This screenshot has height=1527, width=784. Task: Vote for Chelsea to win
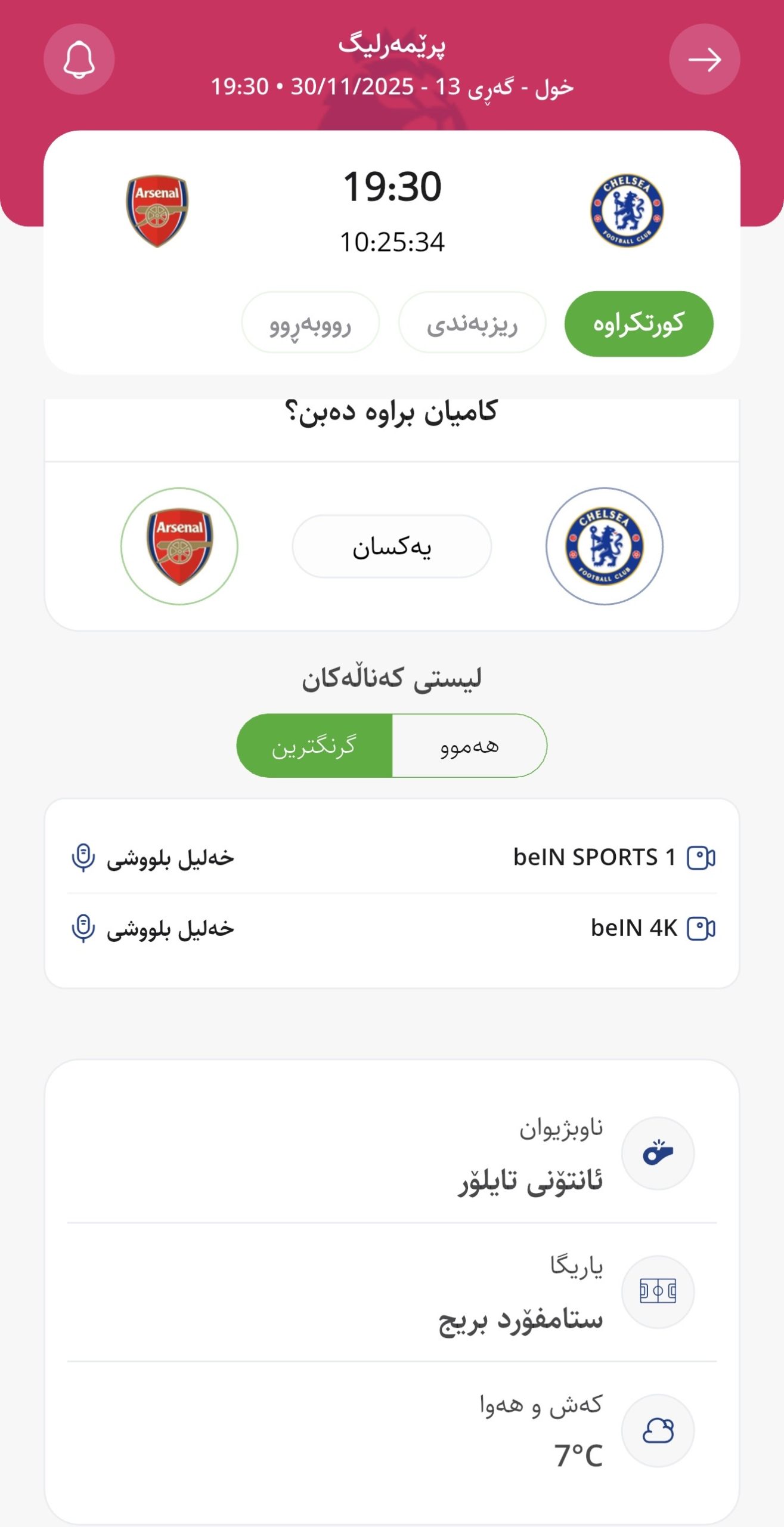click(604, 546)
